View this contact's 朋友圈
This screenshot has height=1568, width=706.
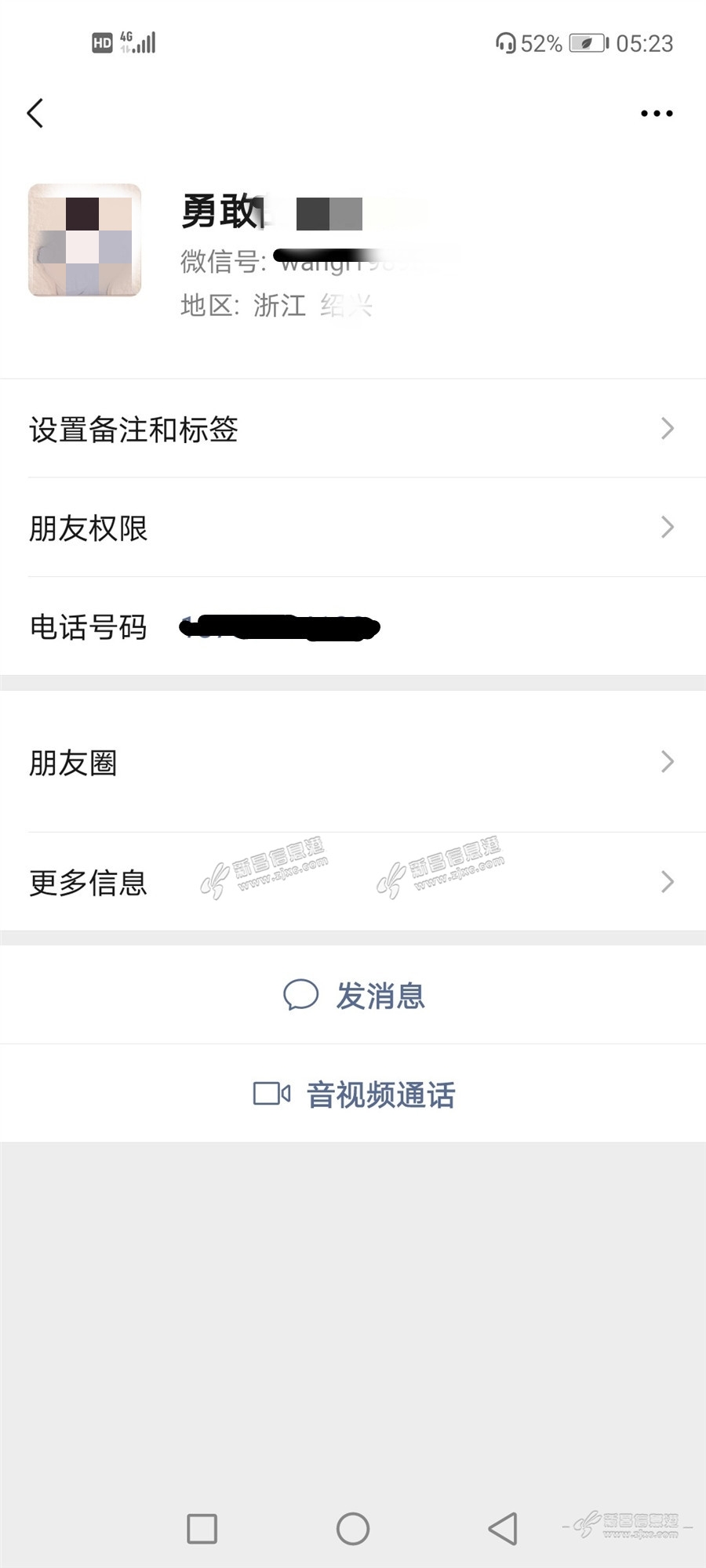[353, 762]
